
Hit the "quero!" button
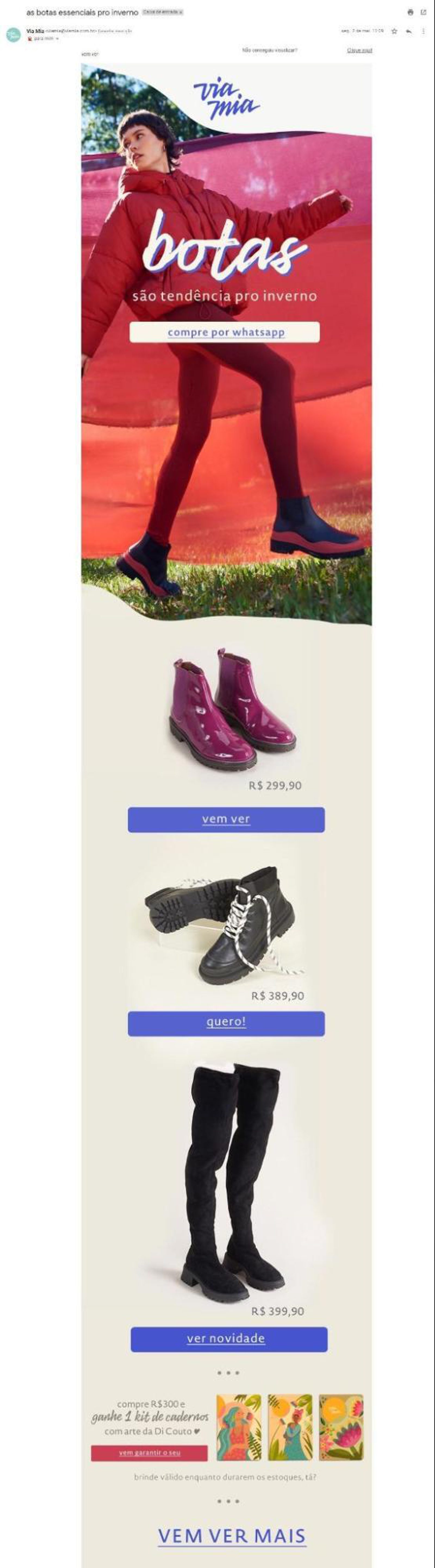[226, 1023]
